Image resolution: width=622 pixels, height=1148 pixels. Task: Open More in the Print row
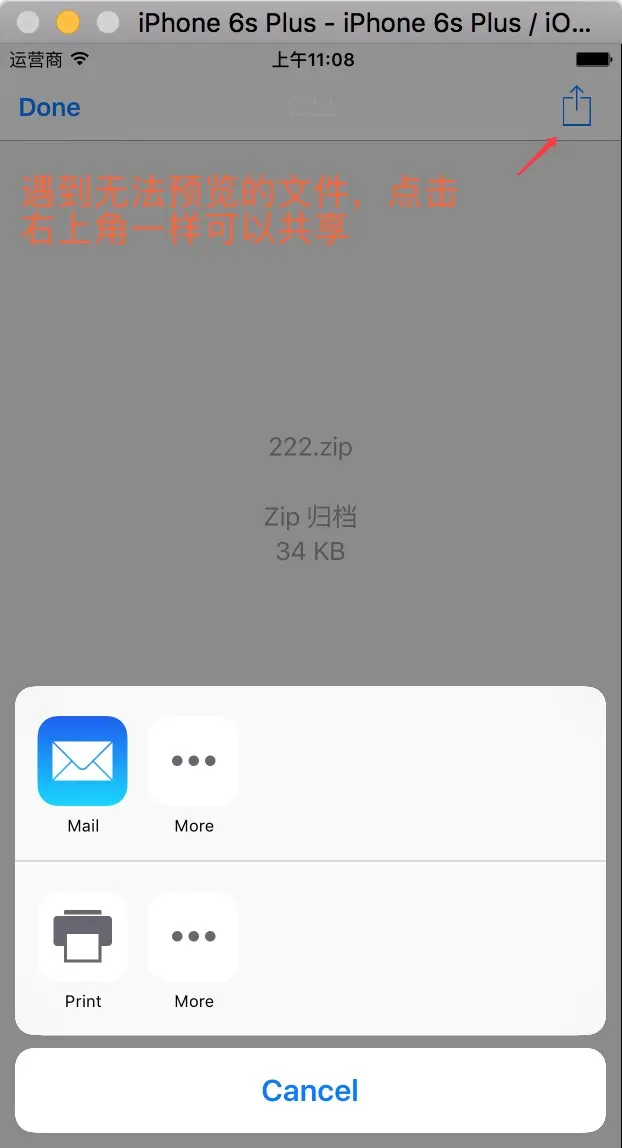tap(194, 936)
